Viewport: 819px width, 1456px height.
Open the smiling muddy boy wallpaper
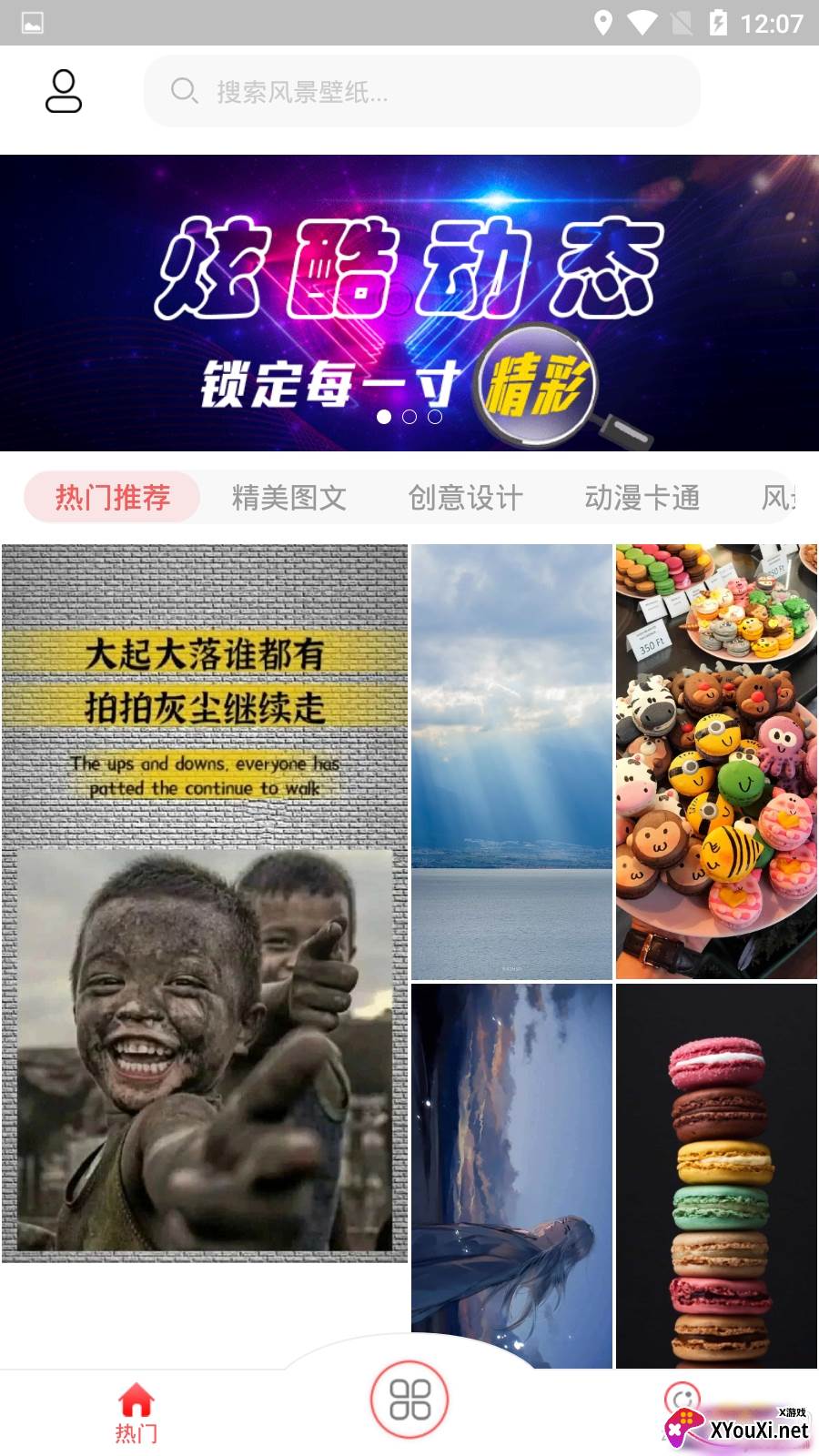pos(205,903)
